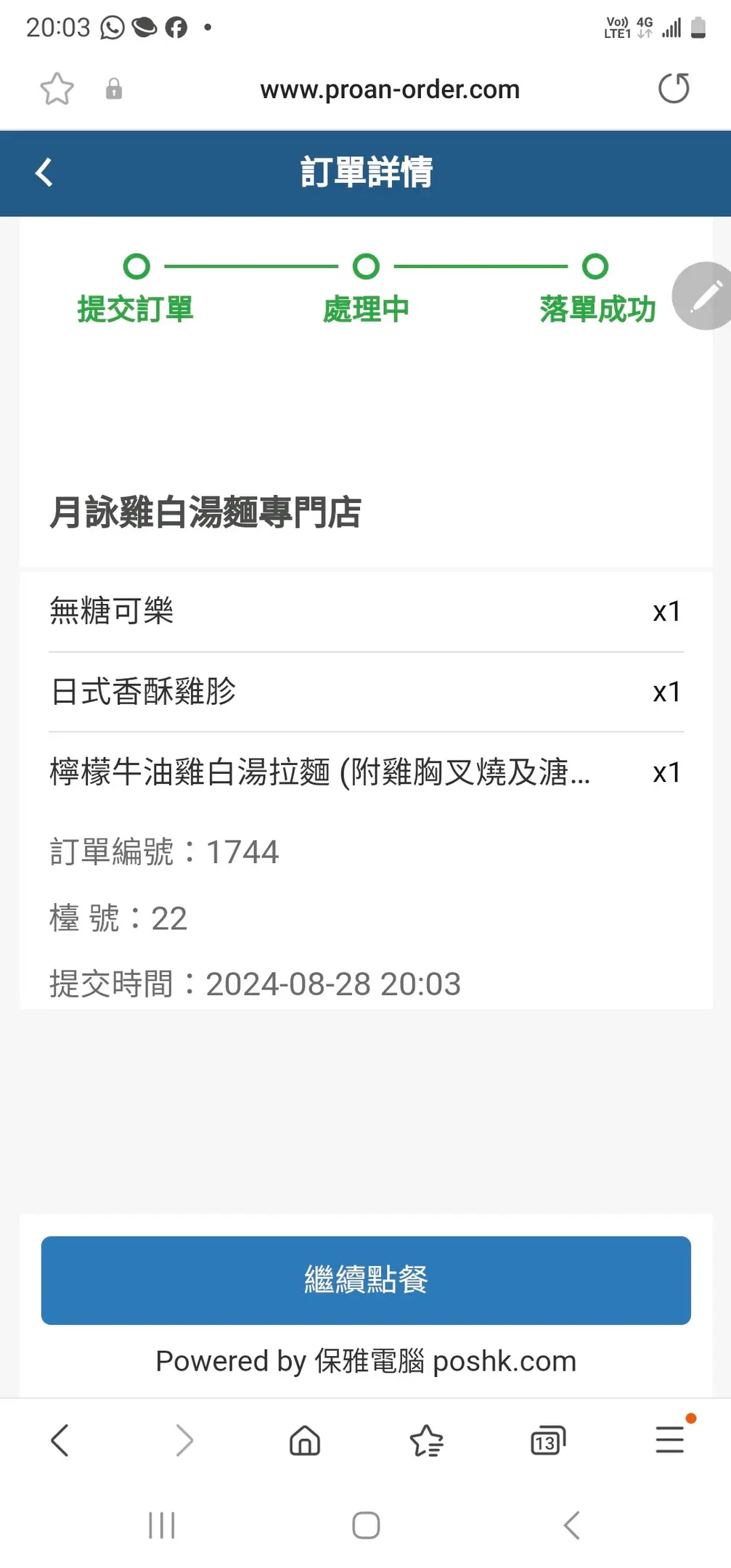
Task: Go back from the 訂單詳情 page
Action: pyautogui.click(x=44, y=173)
